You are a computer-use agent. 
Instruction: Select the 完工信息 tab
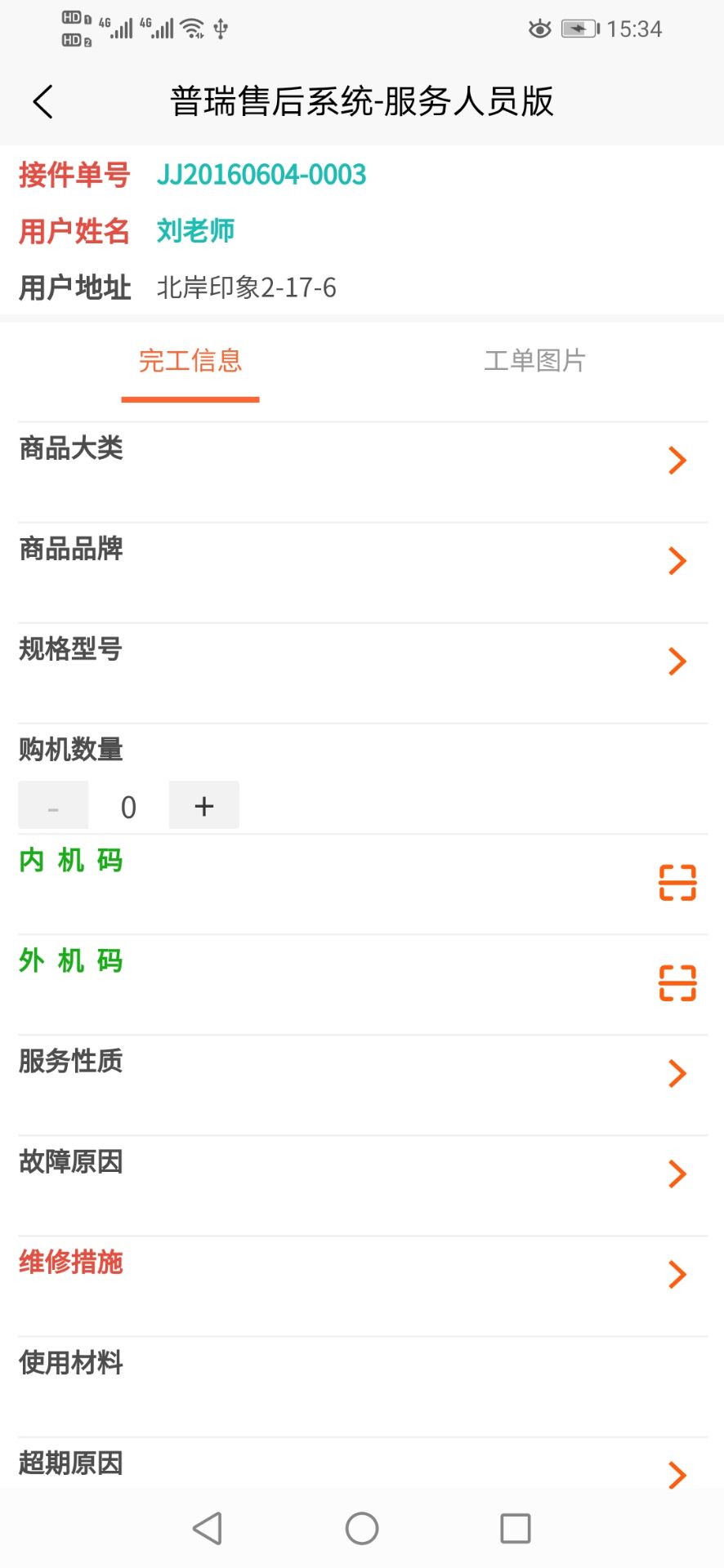pos(190,361)
